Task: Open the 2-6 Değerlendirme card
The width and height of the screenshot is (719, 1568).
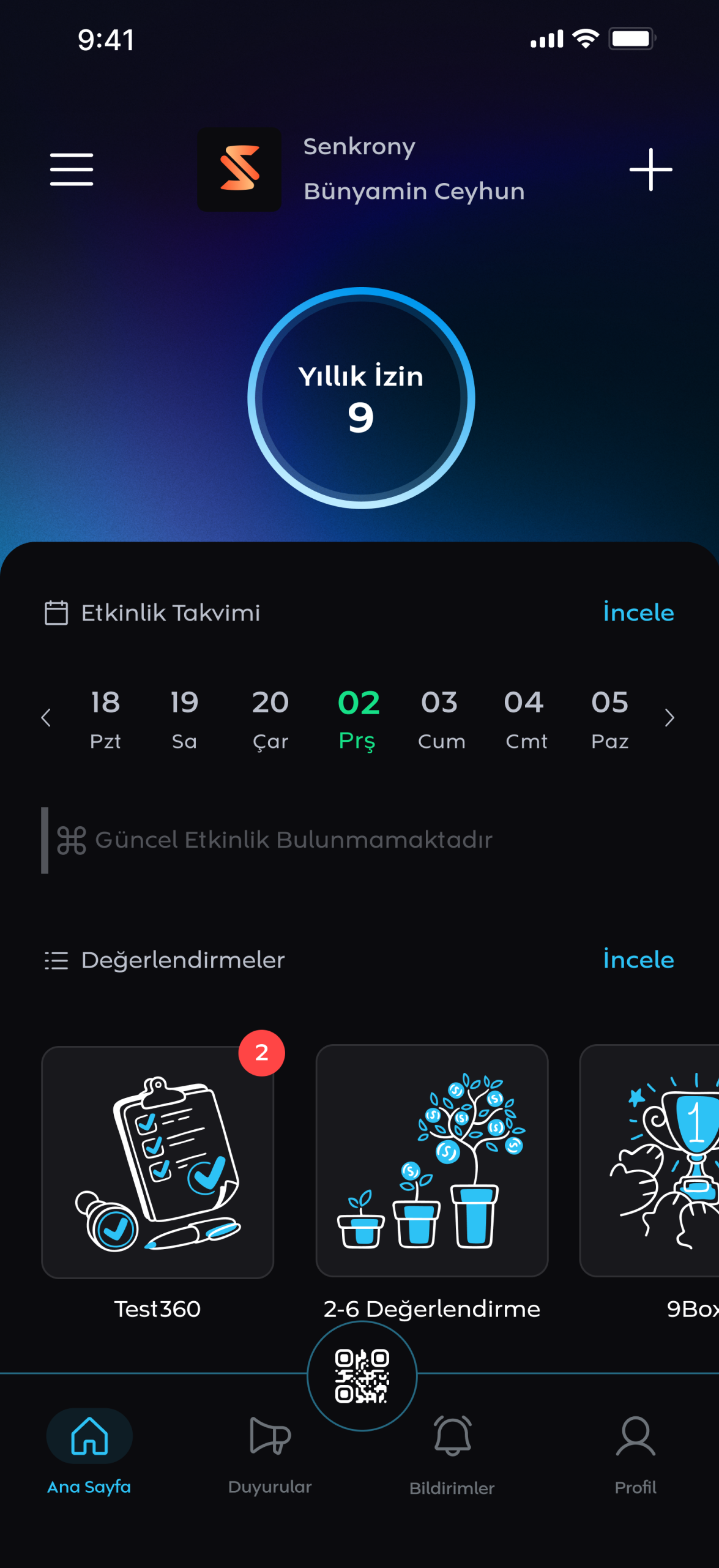Action: coord(432,1160)
